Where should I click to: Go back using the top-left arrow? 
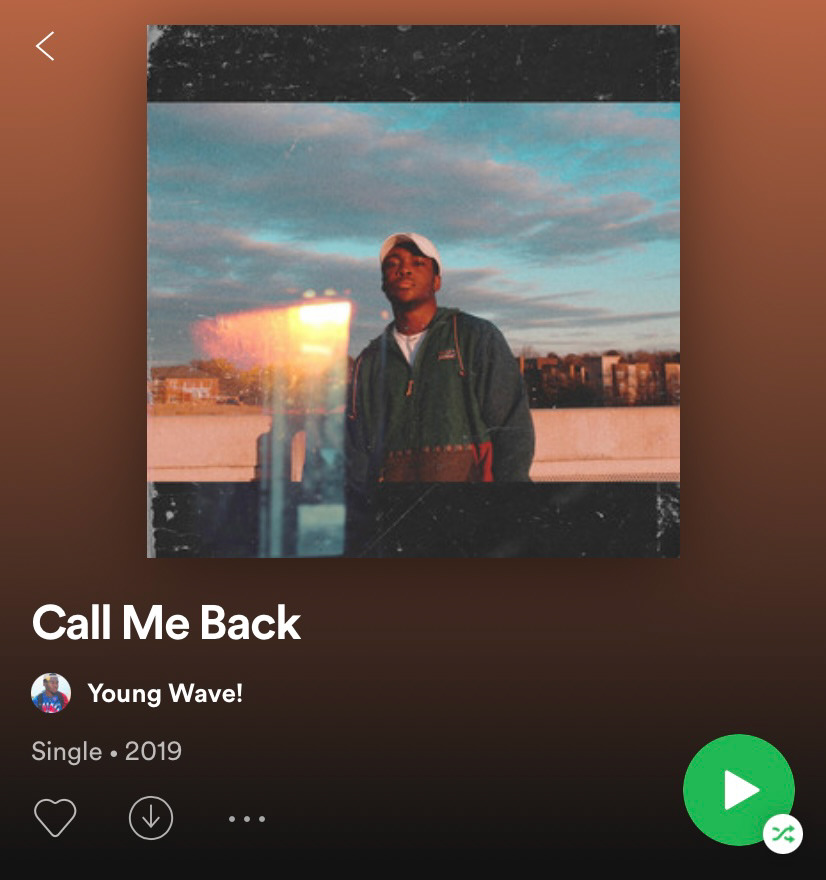[45, 46]
